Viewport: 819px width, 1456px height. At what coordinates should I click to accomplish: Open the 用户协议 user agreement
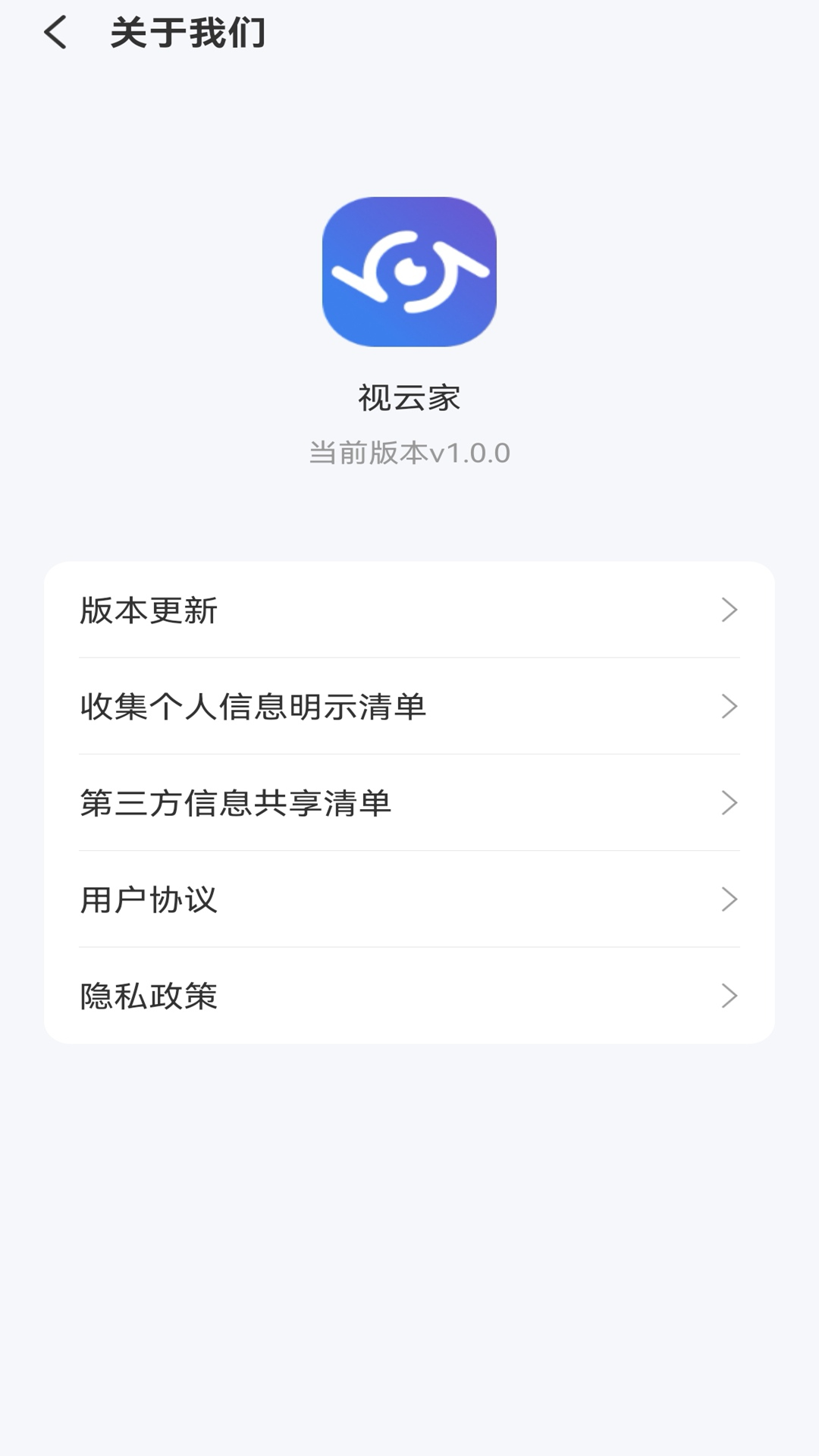coord(409,901)
